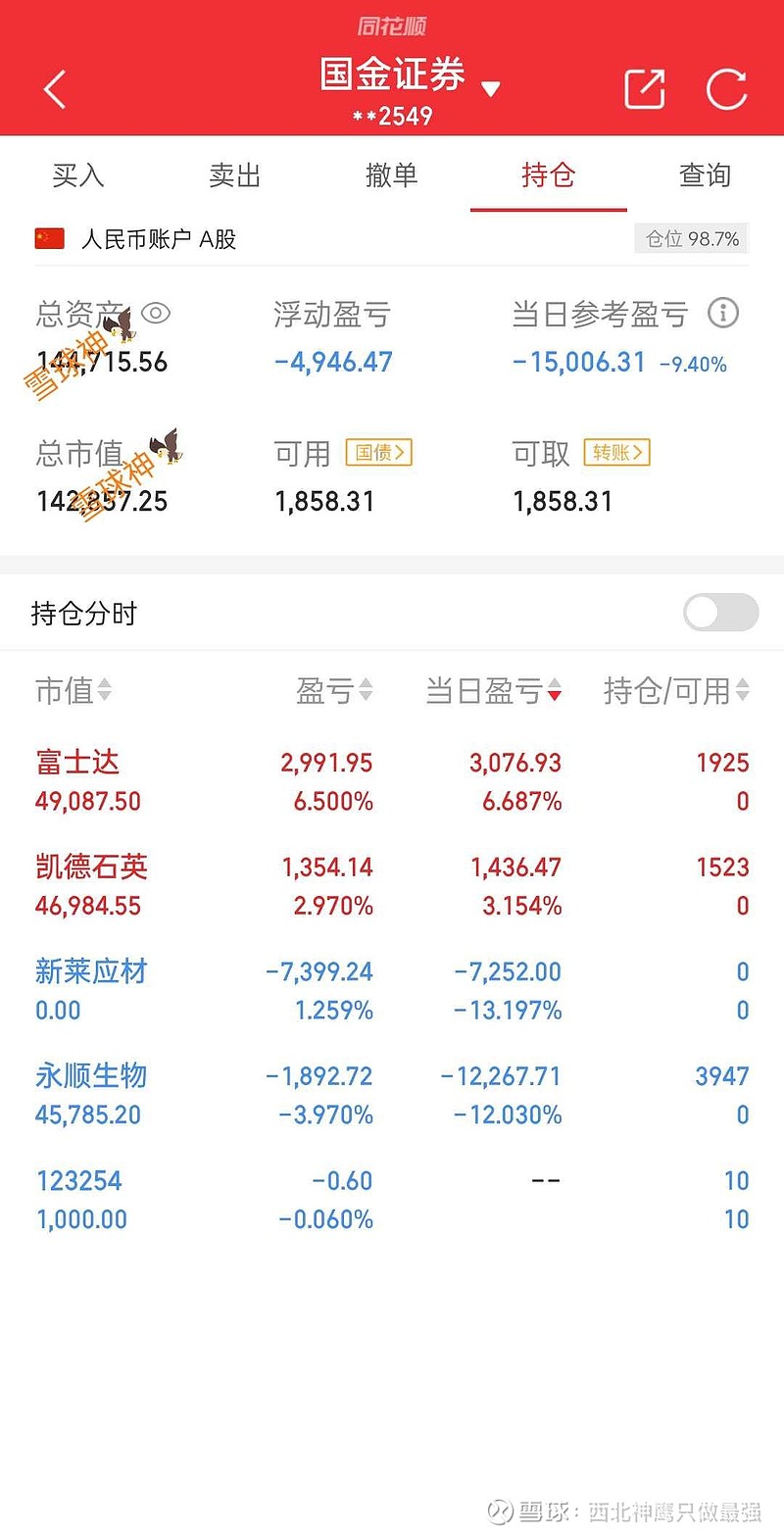The height and width of the screenshot is (1536, 784).
Task: Switch to the 卖出 tab
Action: tap(235, 175)
